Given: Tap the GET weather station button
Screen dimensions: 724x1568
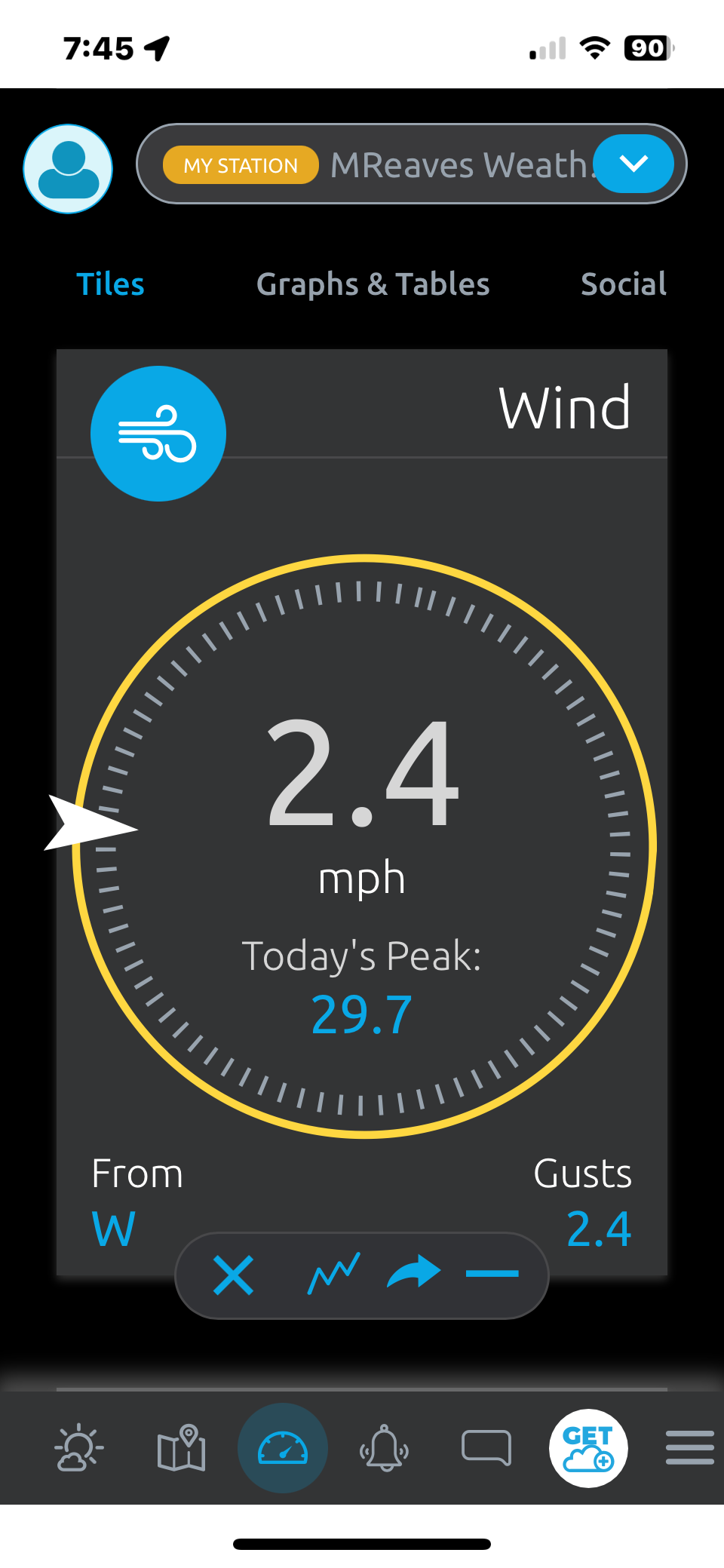Looking at the screenshot, I should pos(588,1448).
